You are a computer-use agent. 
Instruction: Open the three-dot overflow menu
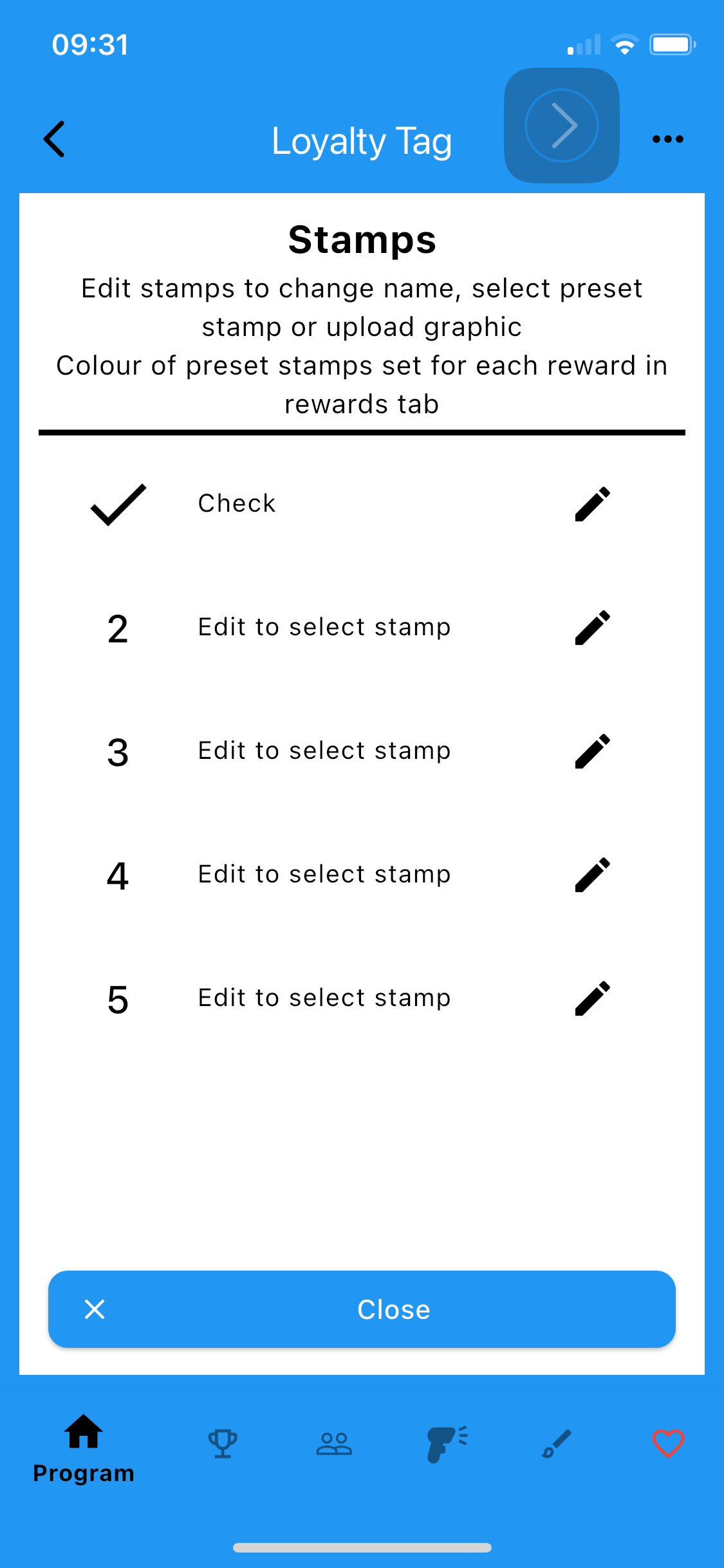[x=667, y=139]
